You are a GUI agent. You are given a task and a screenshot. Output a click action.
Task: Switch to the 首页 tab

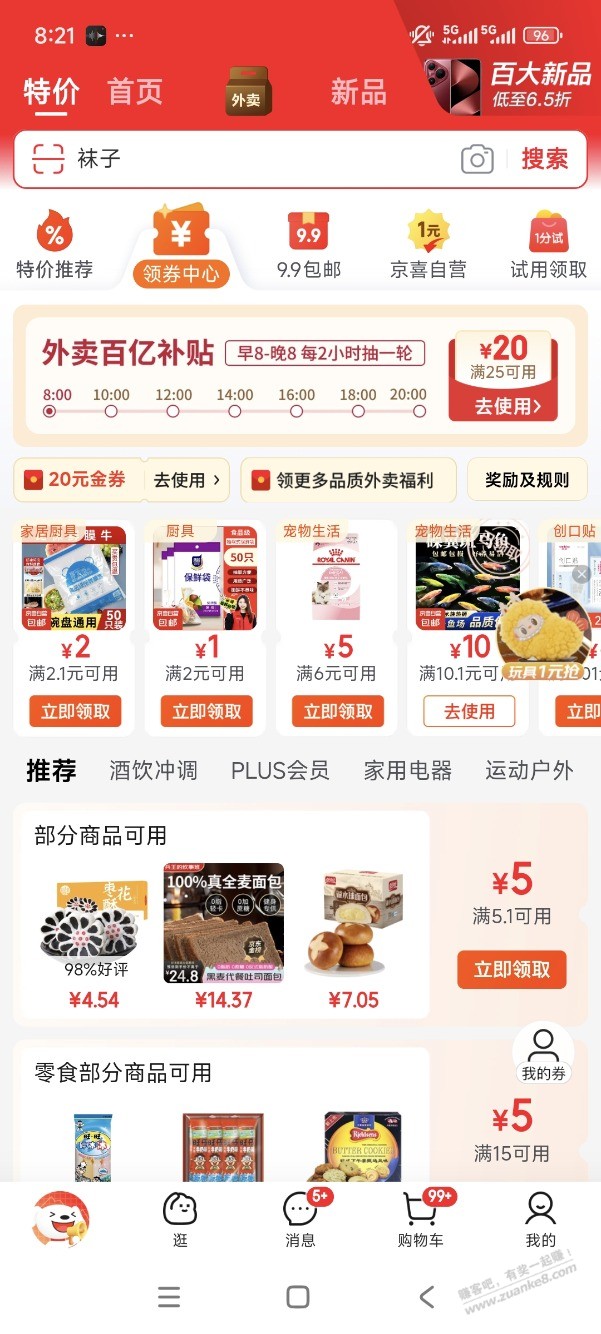tap(135, 92)
